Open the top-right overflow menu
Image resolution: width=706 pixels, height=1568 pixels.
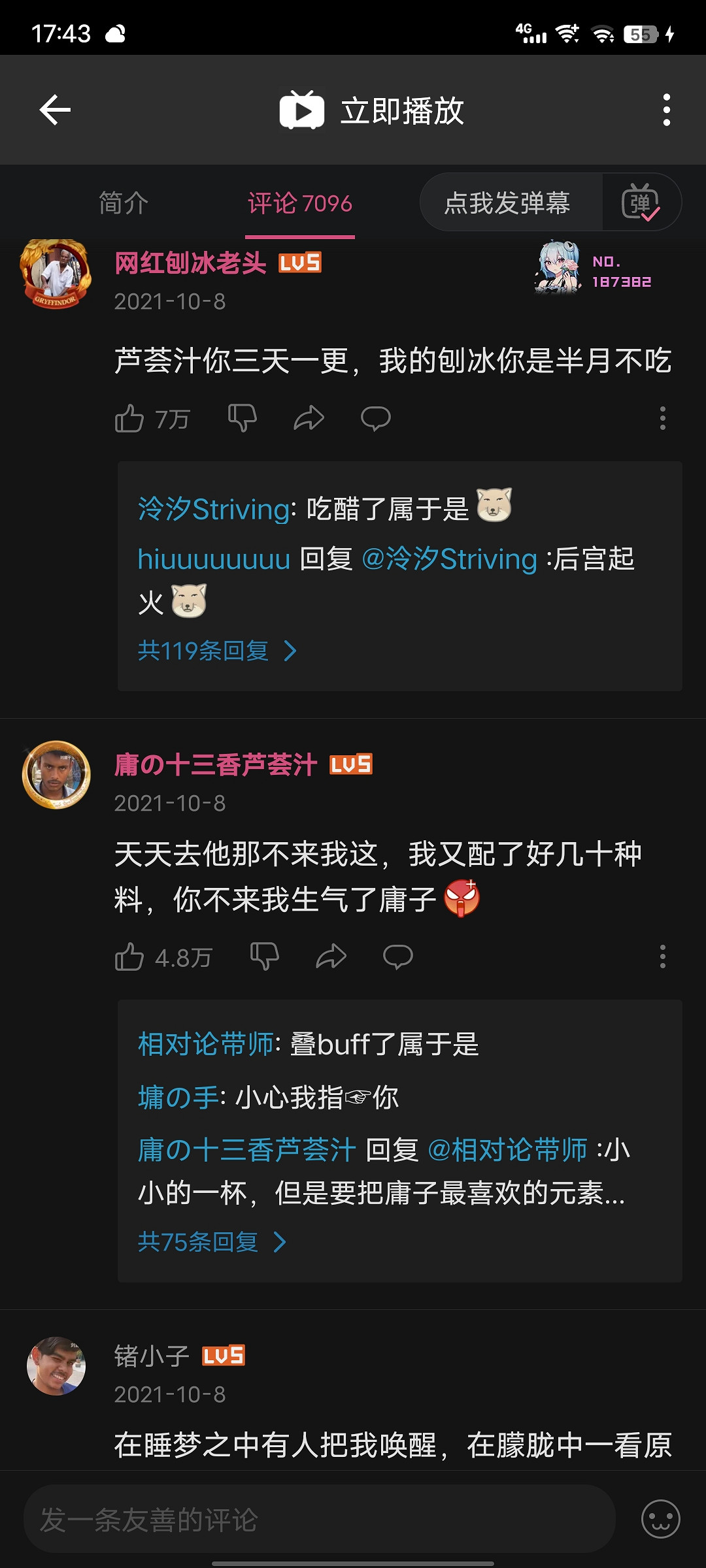665,110
